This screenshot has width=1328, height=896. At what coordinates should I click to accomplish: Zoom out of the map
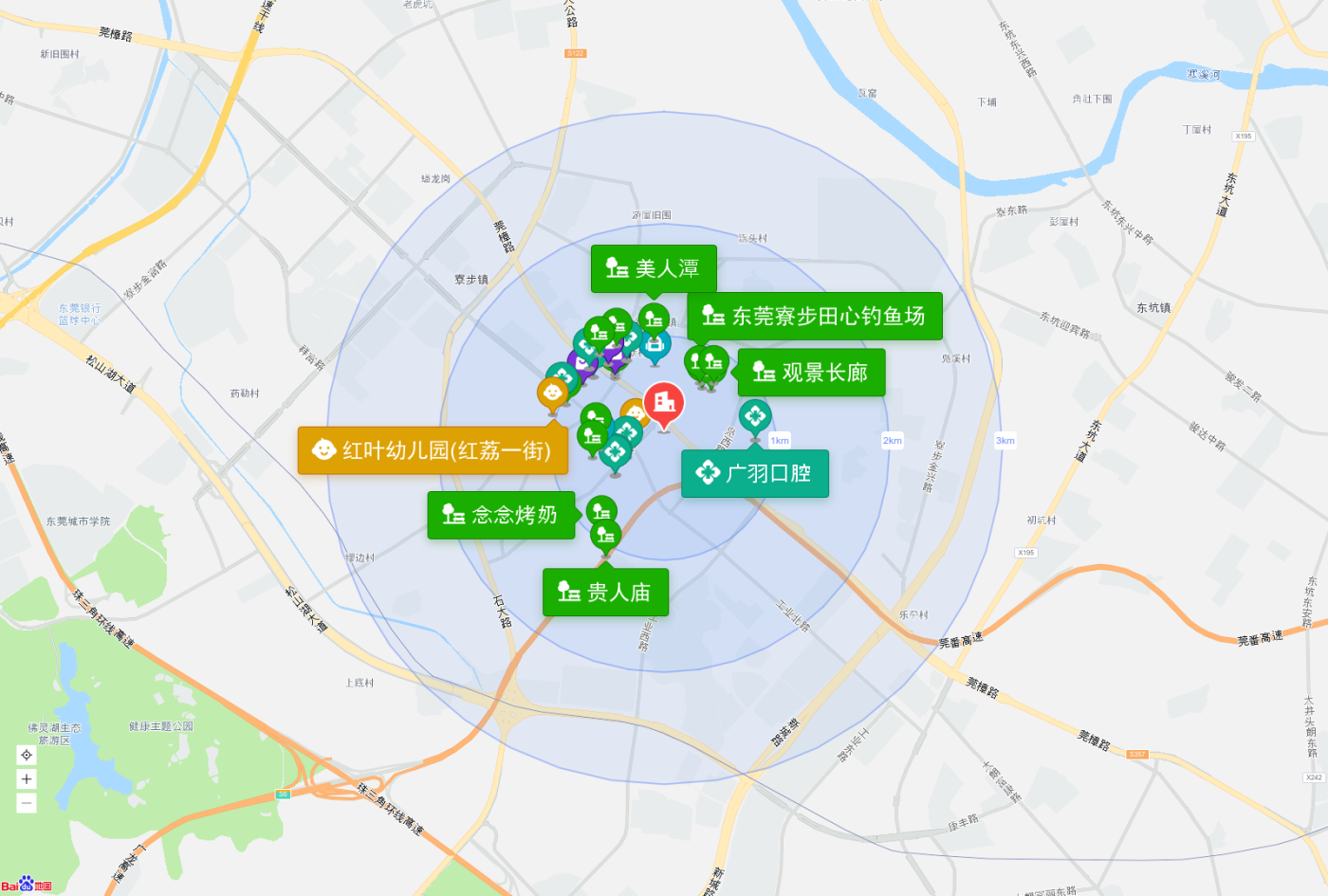point(27,803)
